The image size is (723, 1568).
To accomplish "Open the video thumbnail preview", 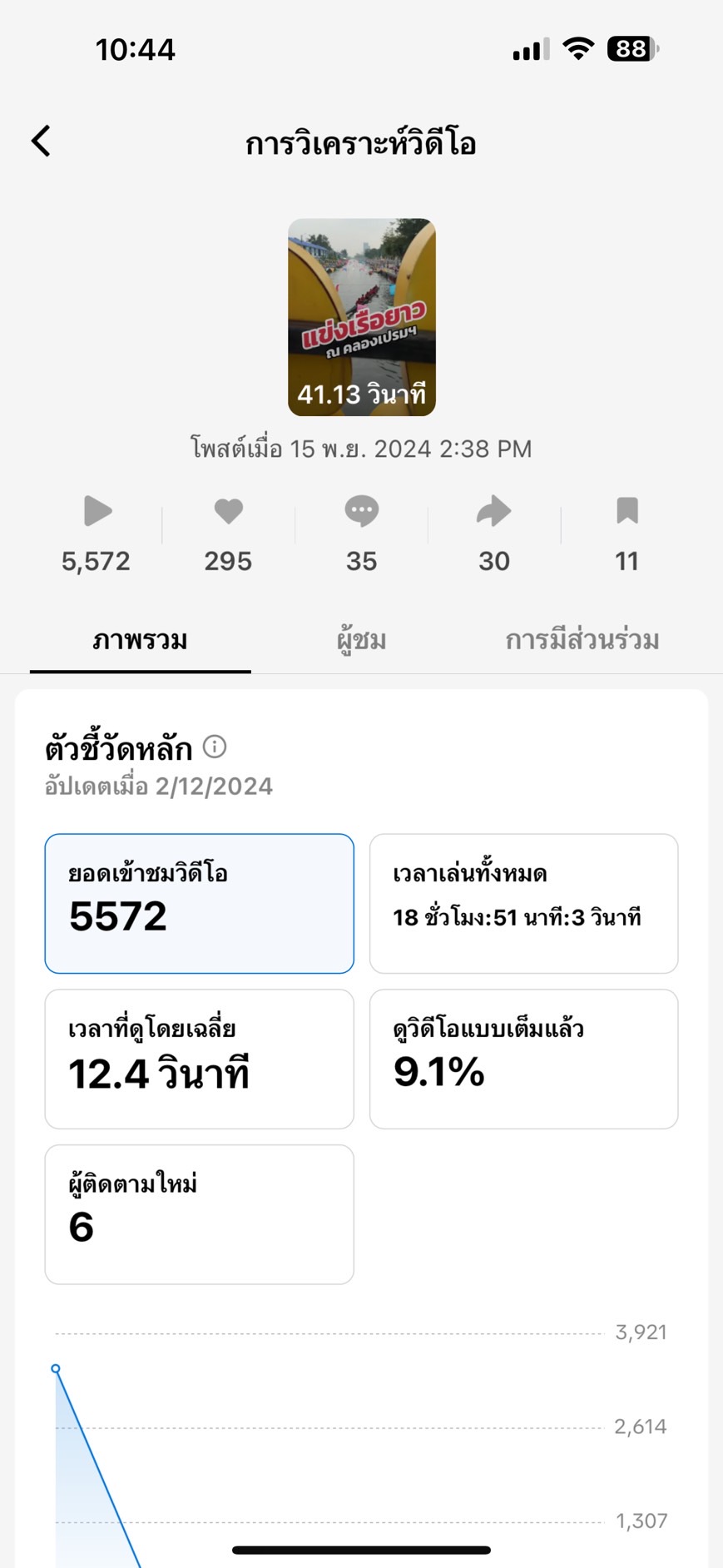I will [x=361, y=317].
